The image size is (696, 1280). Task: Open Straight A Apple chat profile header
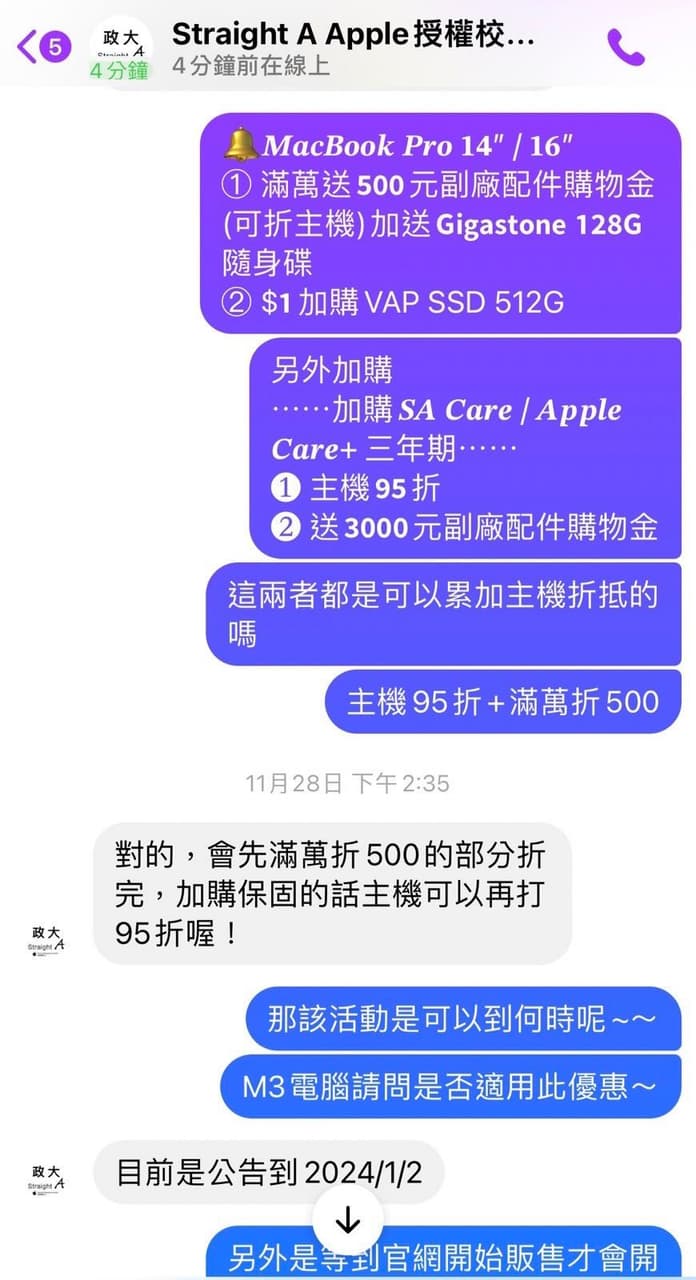point(353,47)
